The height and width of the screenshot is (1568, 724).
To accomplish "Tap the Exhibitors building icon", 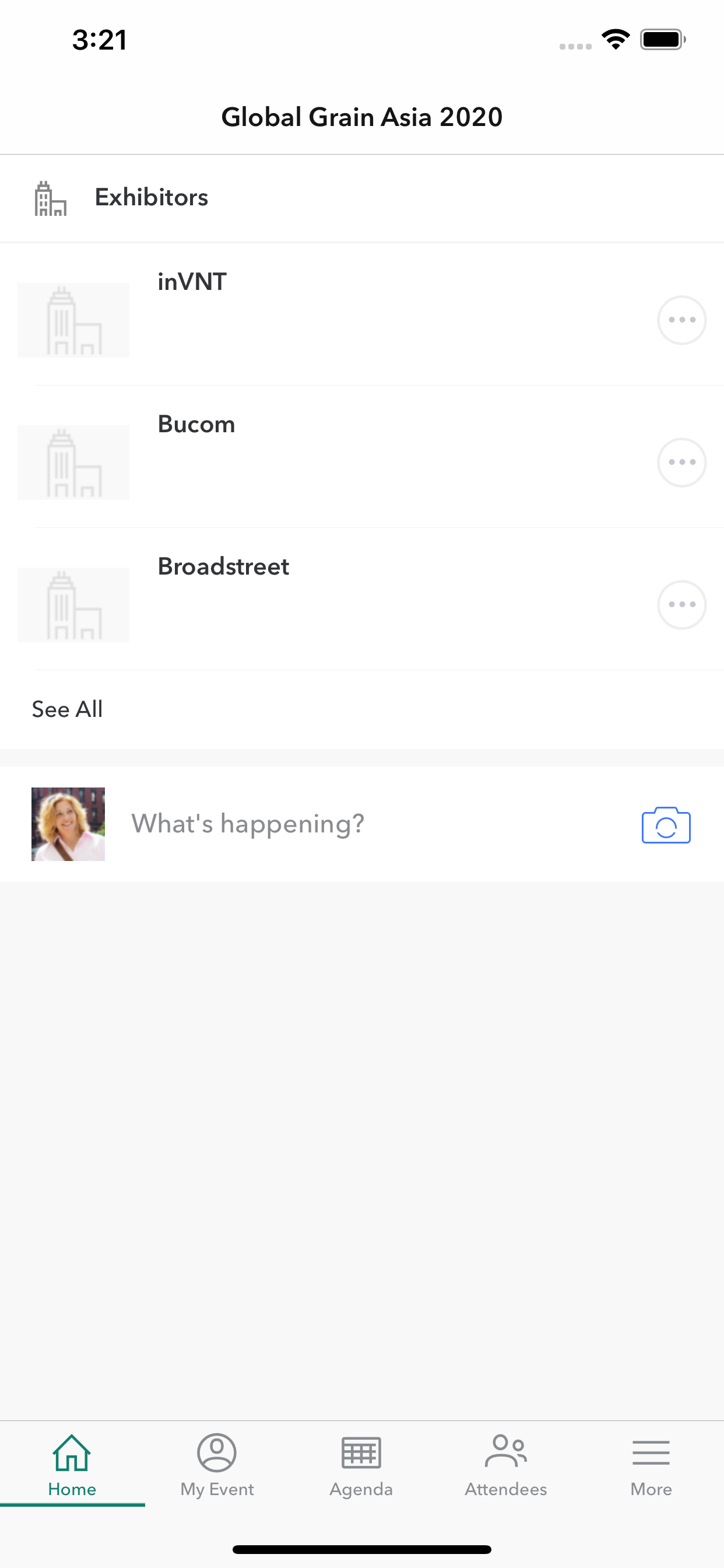I will pyautogui.click(x=50, y=197).
